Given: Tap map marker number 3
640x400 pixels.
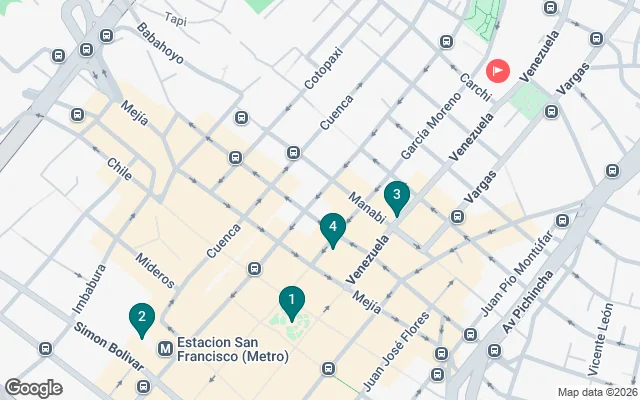Looking at the screenshot, I should [397, 196].
